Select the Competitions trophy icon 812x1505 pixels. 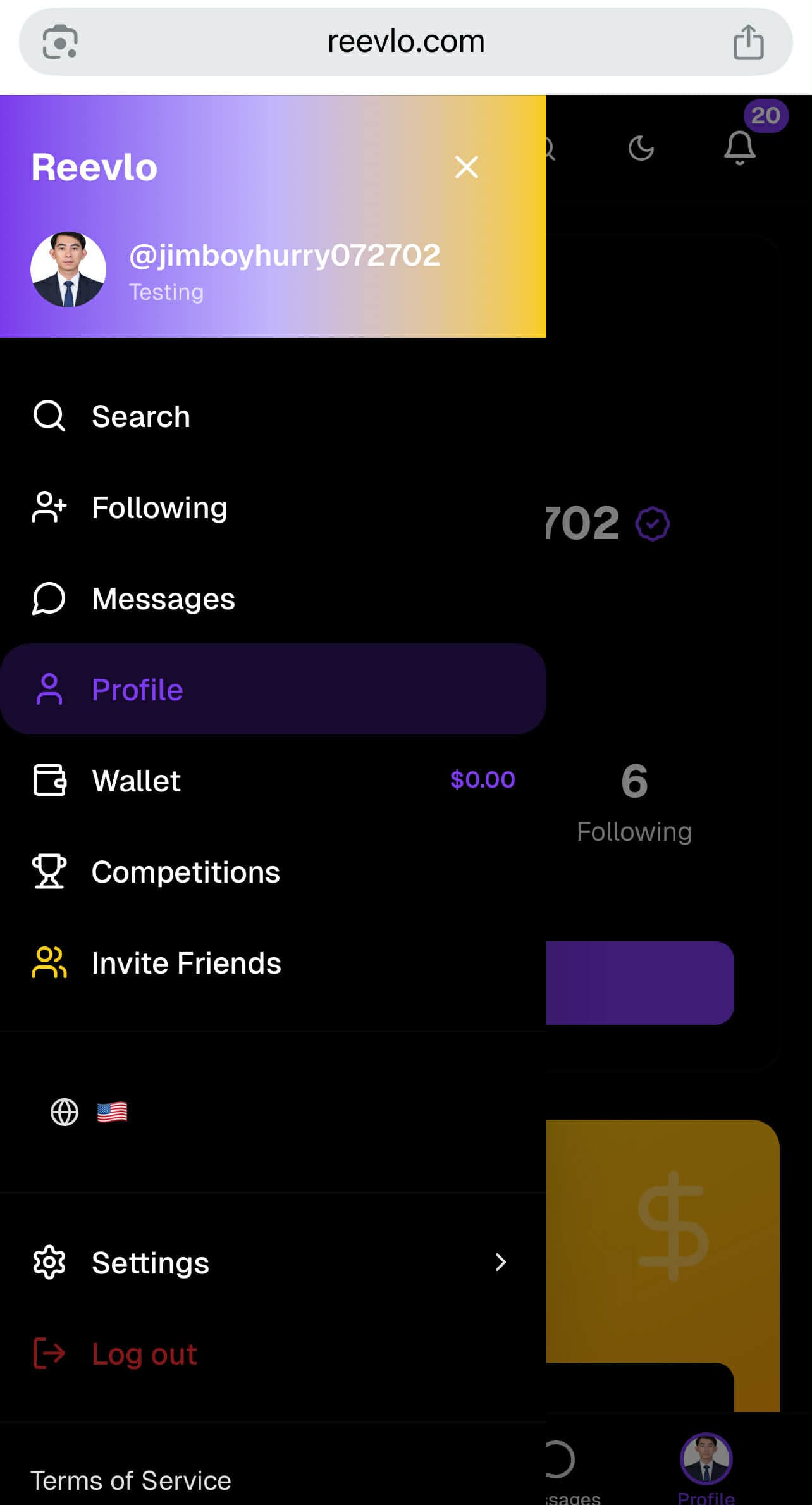pyautogui.click(x=49, y=871)
